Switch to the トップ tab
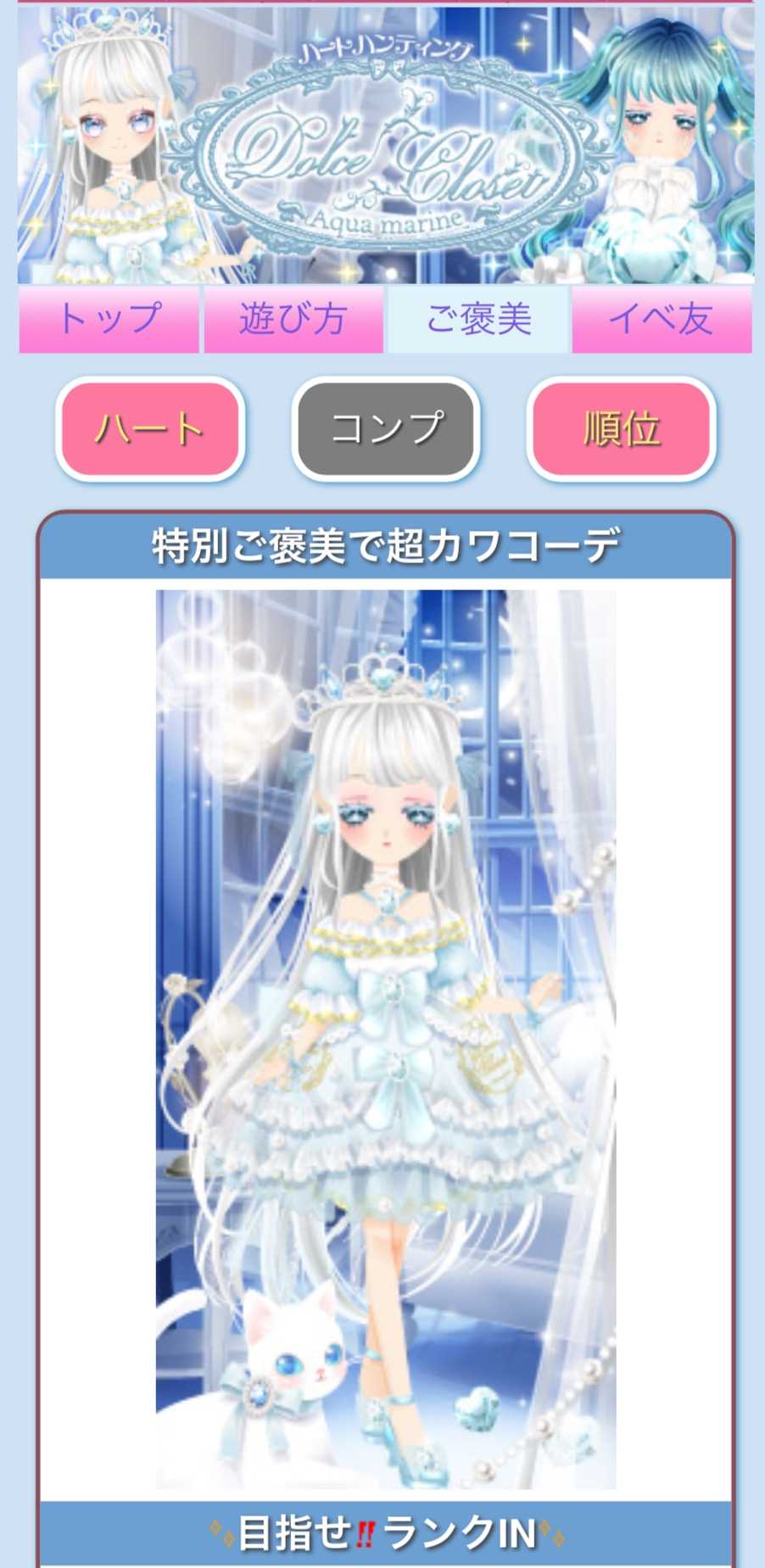Screen dimensions: 765x1568 109,320
